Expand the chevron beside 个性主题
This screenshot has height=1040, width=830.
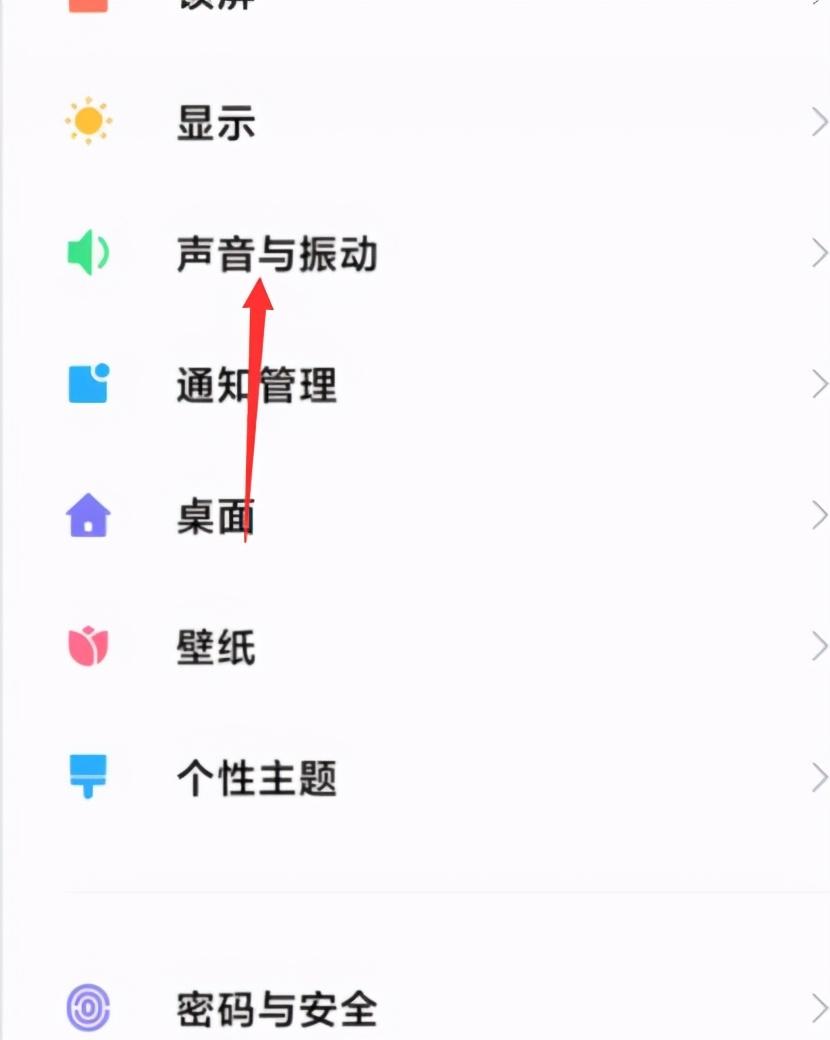818,776
